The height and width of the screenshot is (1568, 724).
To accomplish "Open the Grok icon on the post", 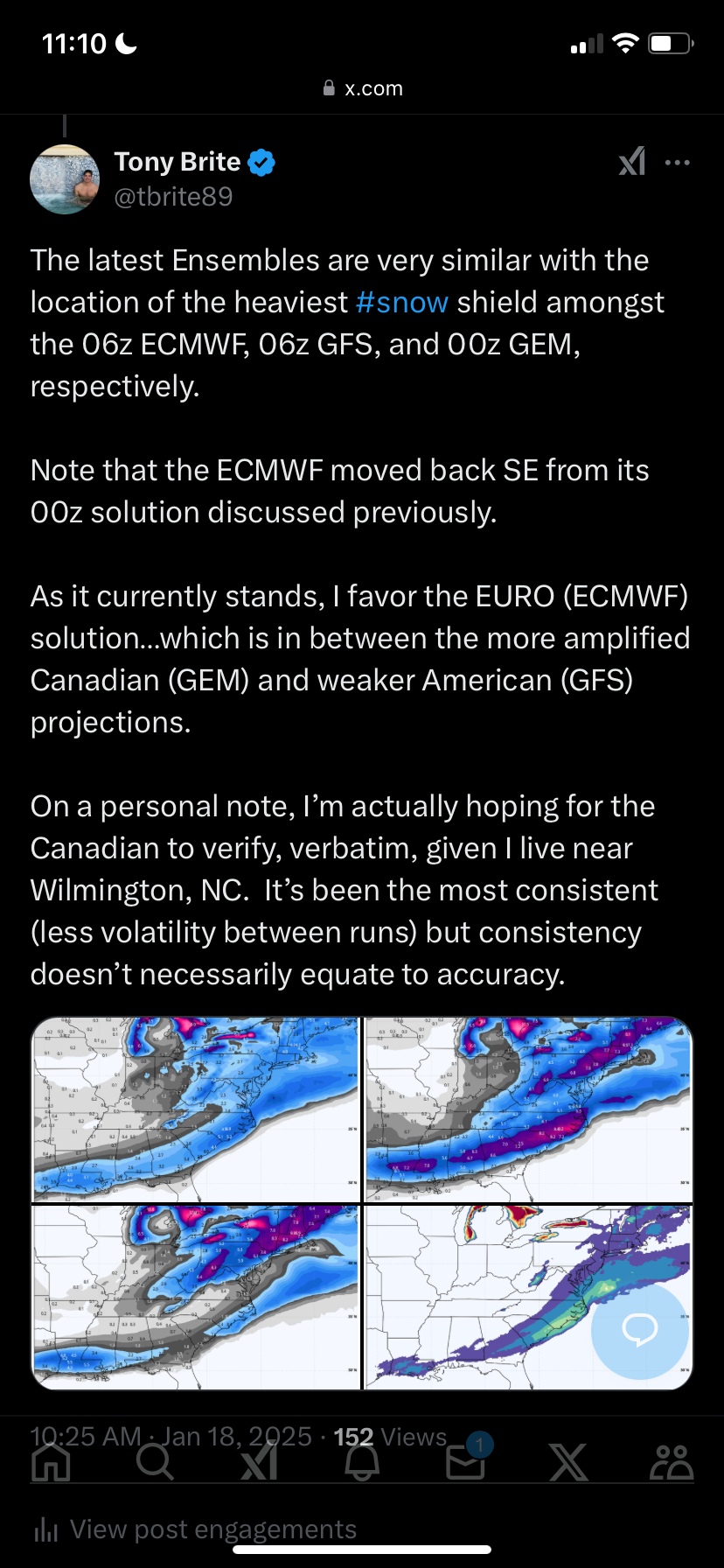I will [x=632, y=162].
